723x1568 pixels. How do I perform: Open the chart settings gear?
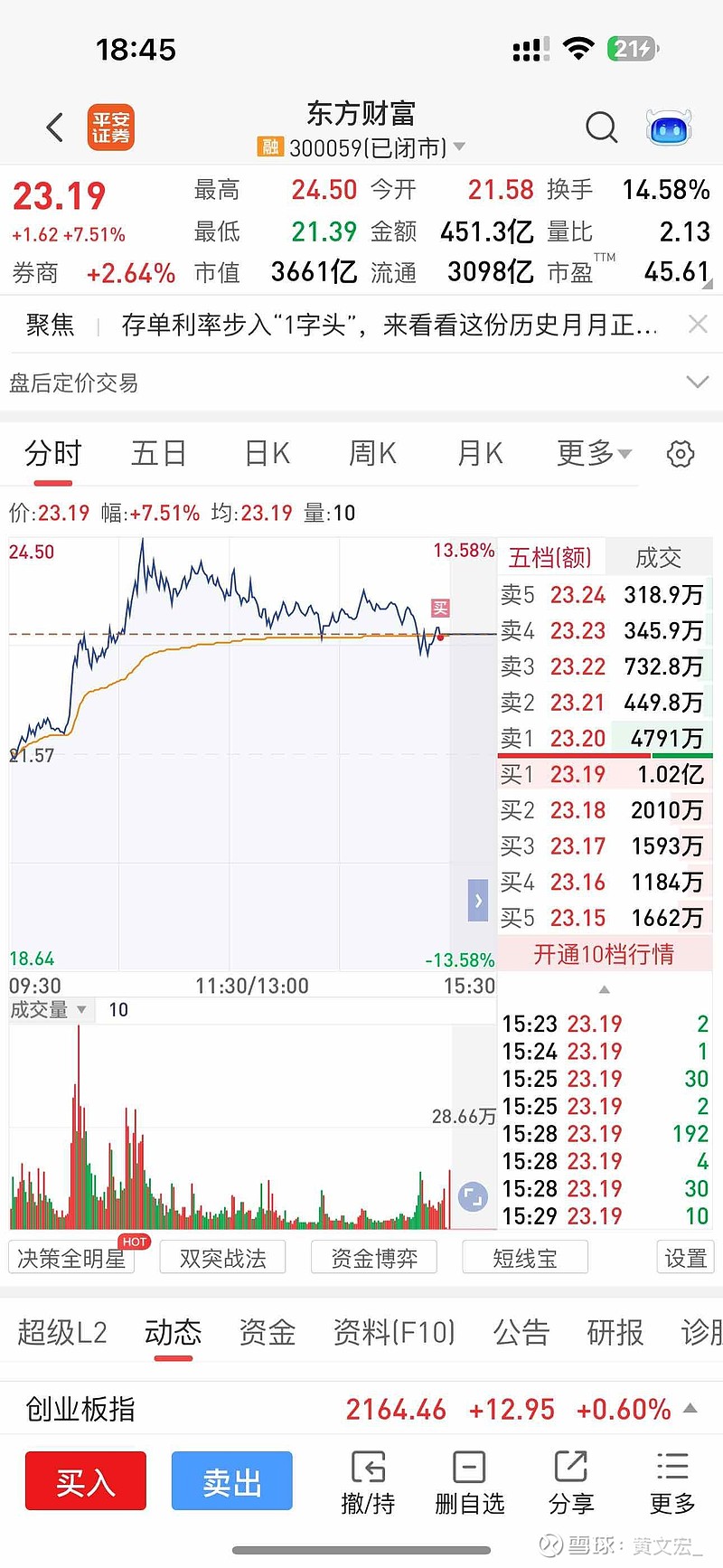[680, 454]
